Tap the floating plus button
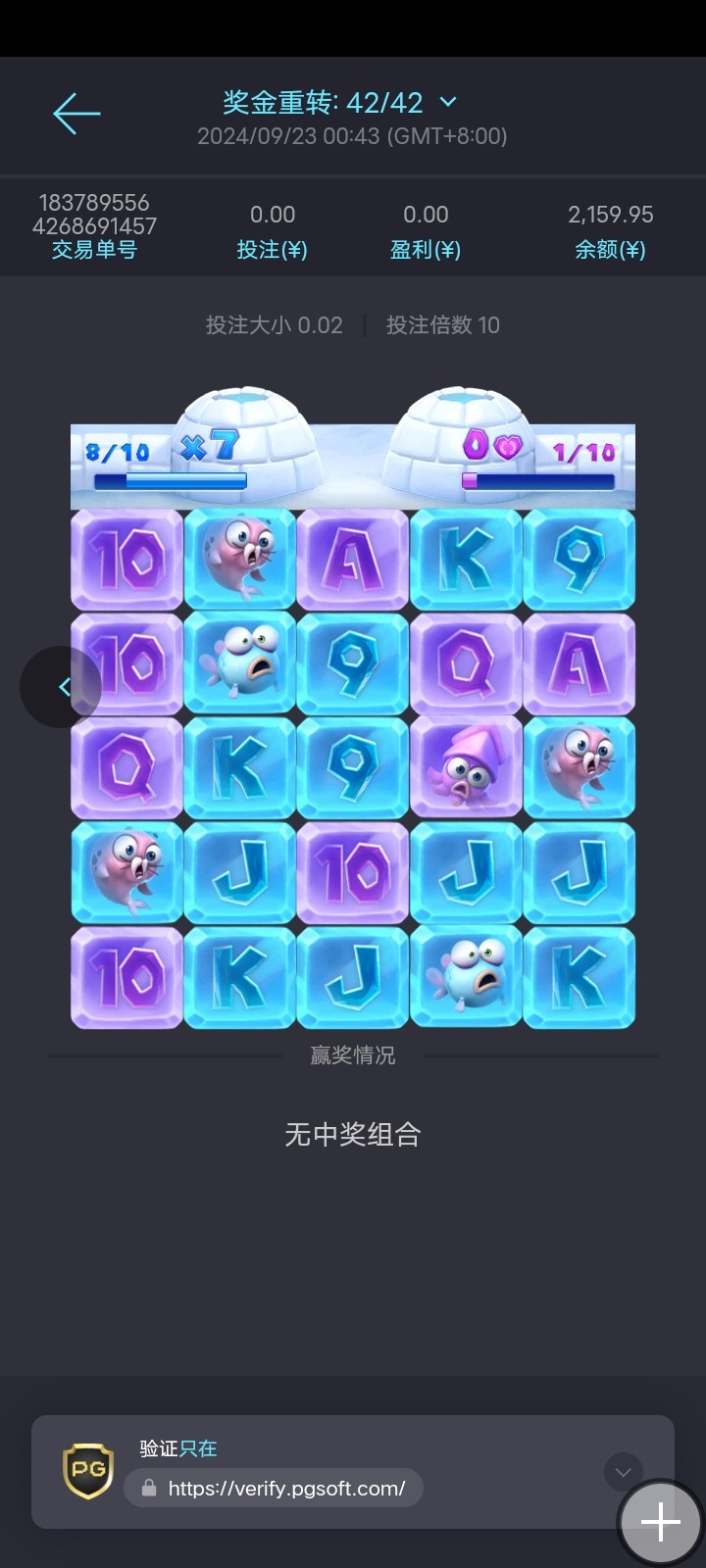This screenshot has width=706, height=1568. coord(660,1522)
